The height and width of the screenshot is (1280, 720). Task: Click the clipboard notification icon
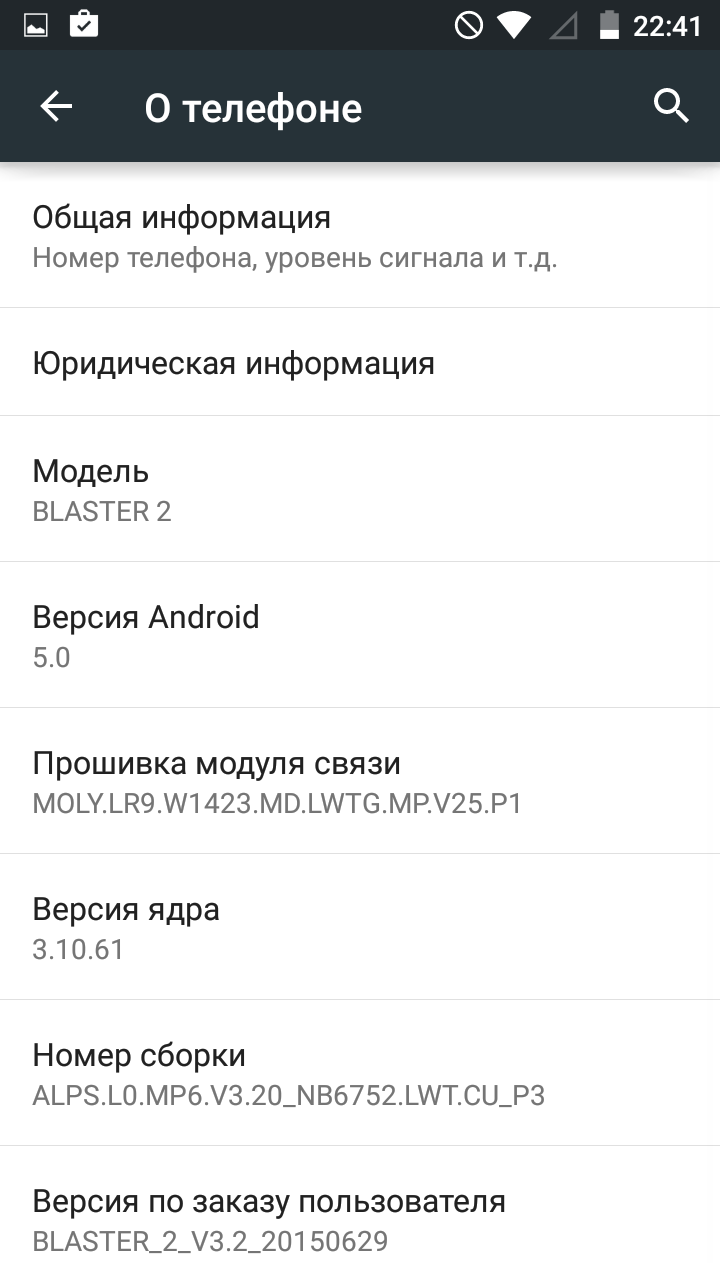tap(84, 25)
